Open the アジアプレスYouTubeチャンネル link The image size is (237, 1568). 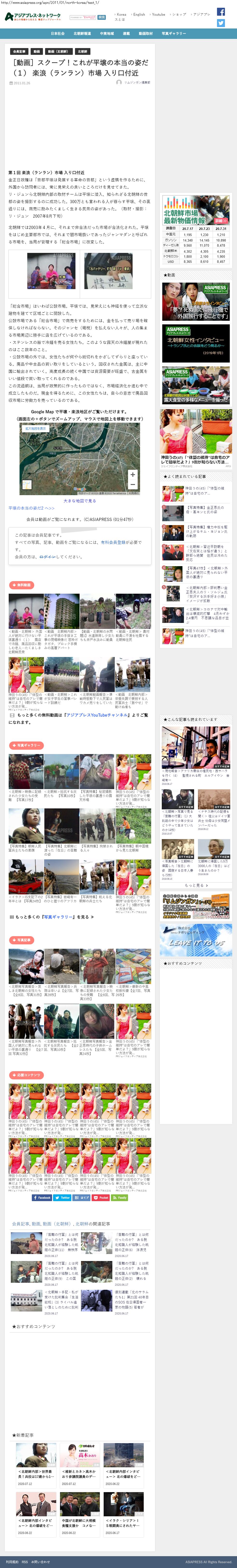(97, 715)
